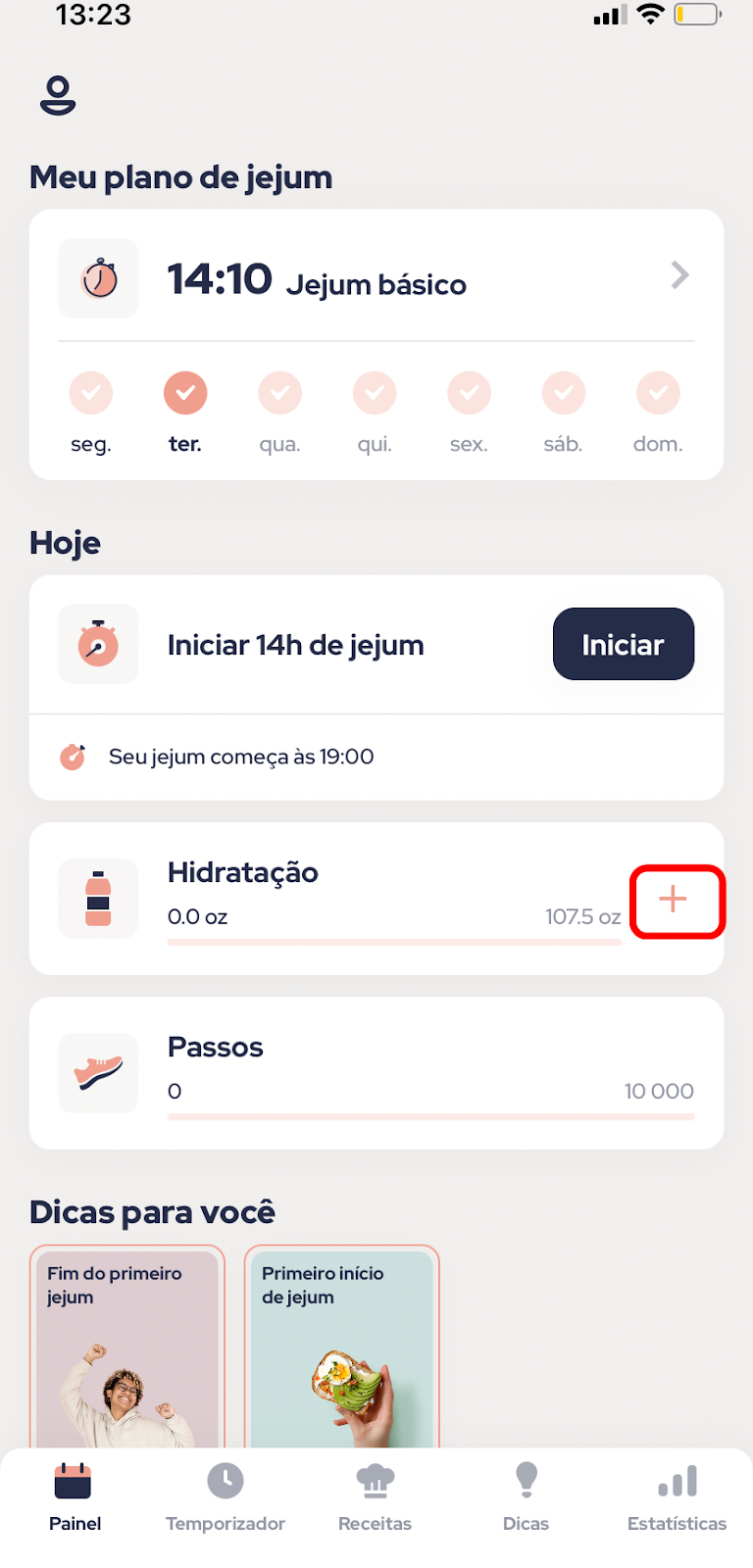
Task: Start the 14h fast with Iniciar
Action: pos(624,644)
